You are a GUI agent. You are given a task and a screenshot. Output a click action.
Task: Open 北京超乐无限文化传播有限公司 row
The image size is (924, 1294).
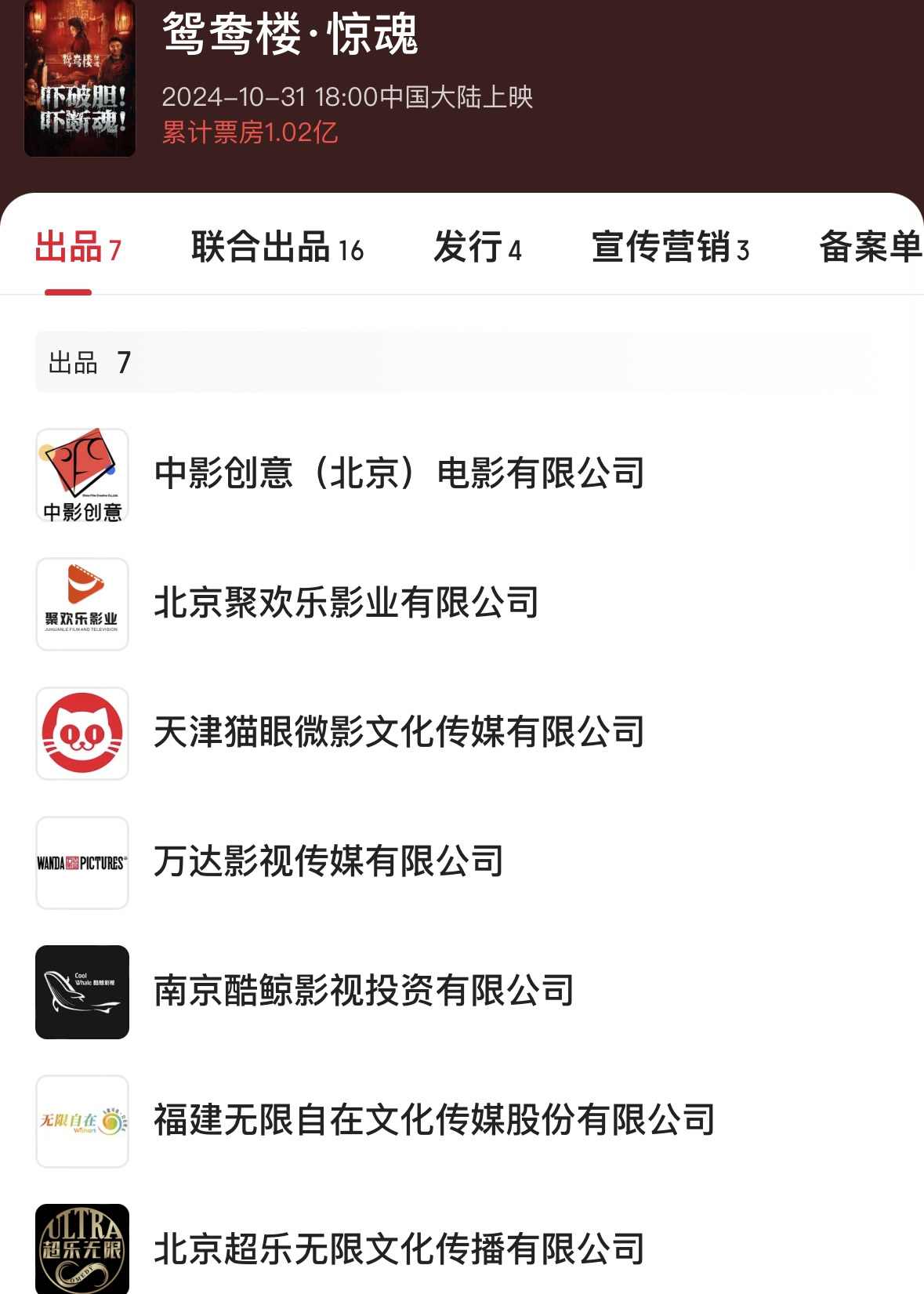399,1249
